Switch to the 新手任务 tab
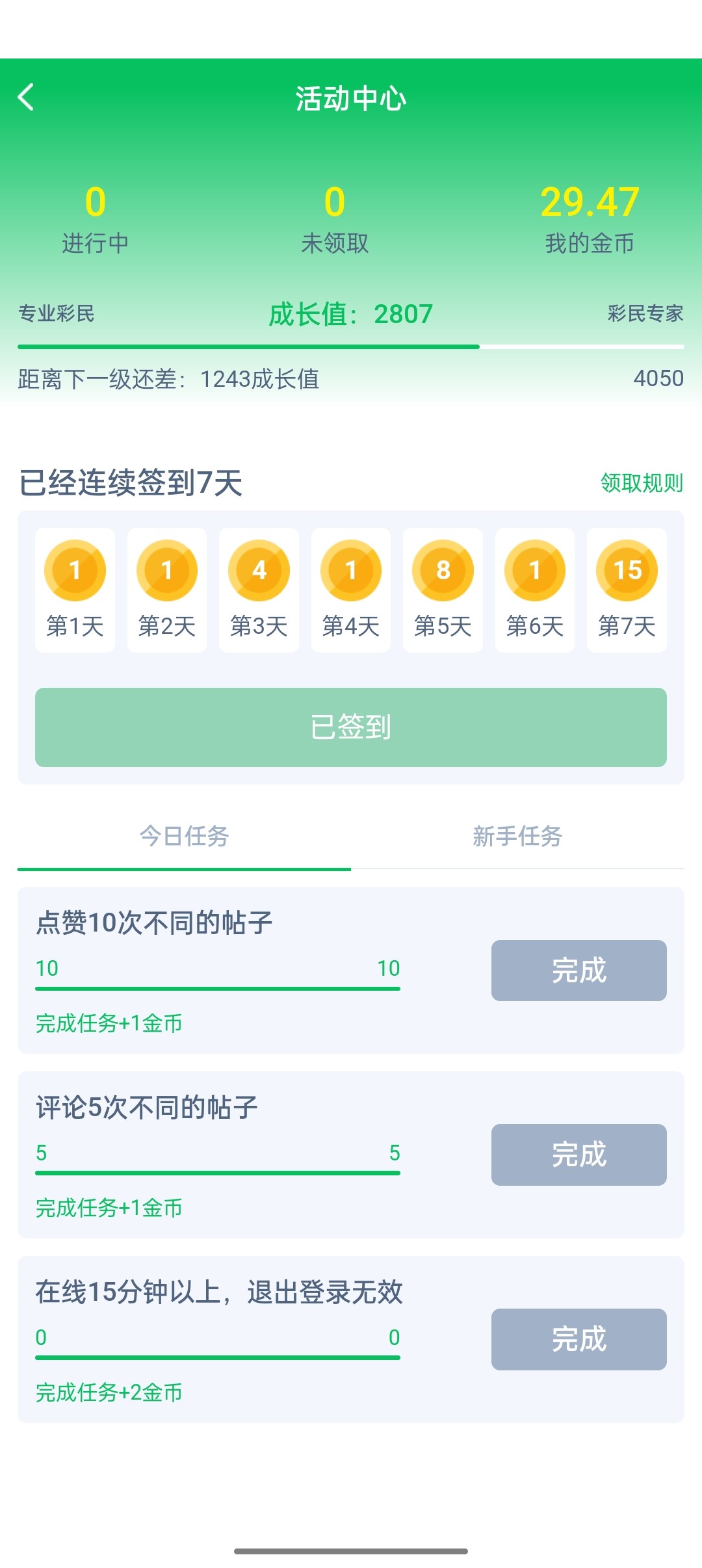Image resolution: width=702 pixels, height=1568 pixels. [517, 836]
